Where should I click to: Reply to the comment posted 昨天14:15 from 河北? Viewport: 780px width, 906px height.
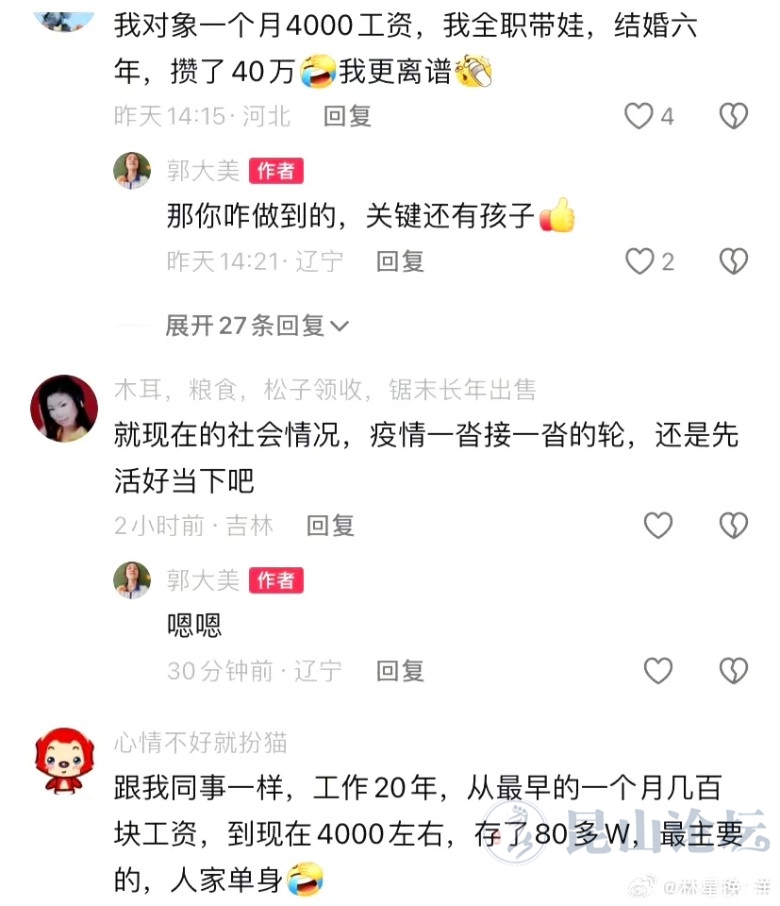click(x=347, y=116)
